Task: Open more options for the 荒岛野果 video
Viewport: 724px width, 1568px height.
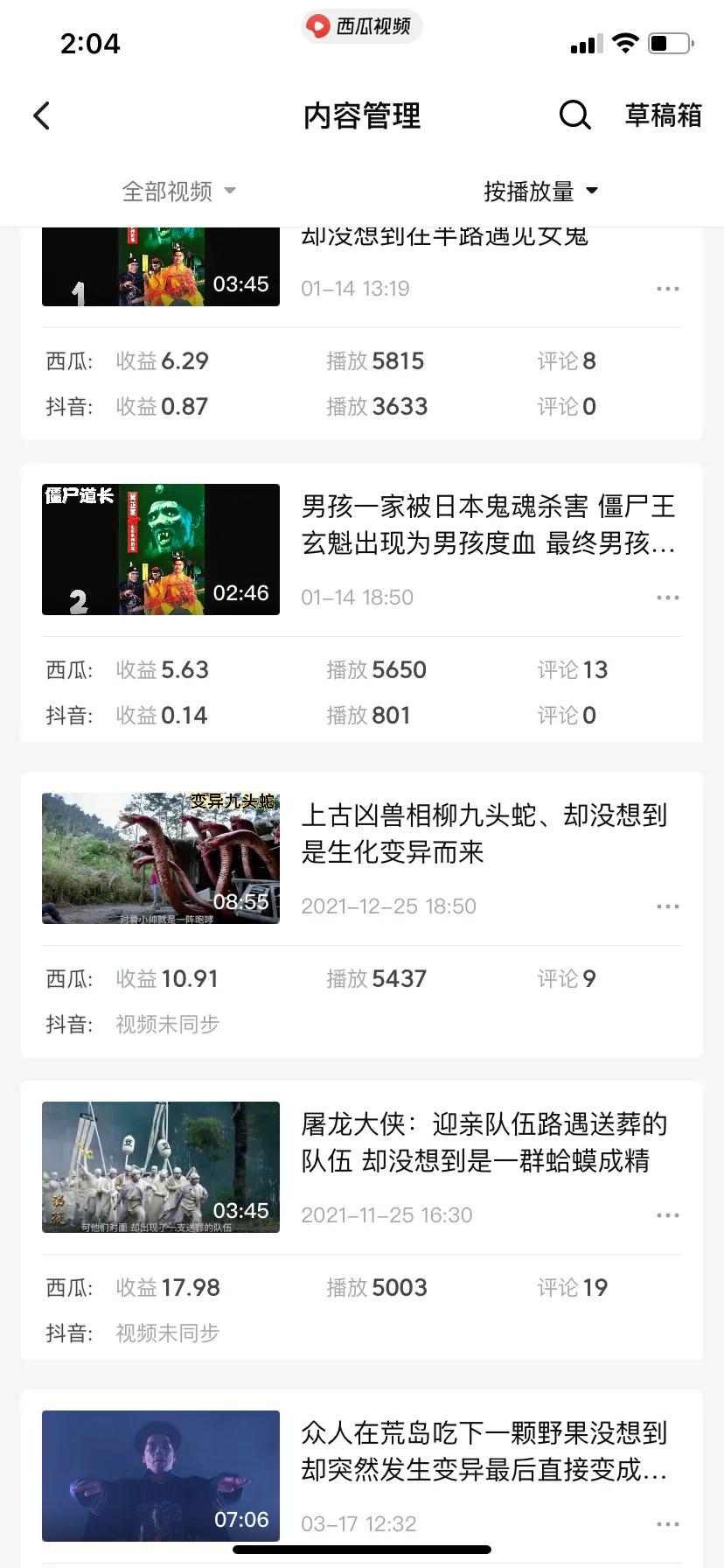Action: (x=668, y=1522)
